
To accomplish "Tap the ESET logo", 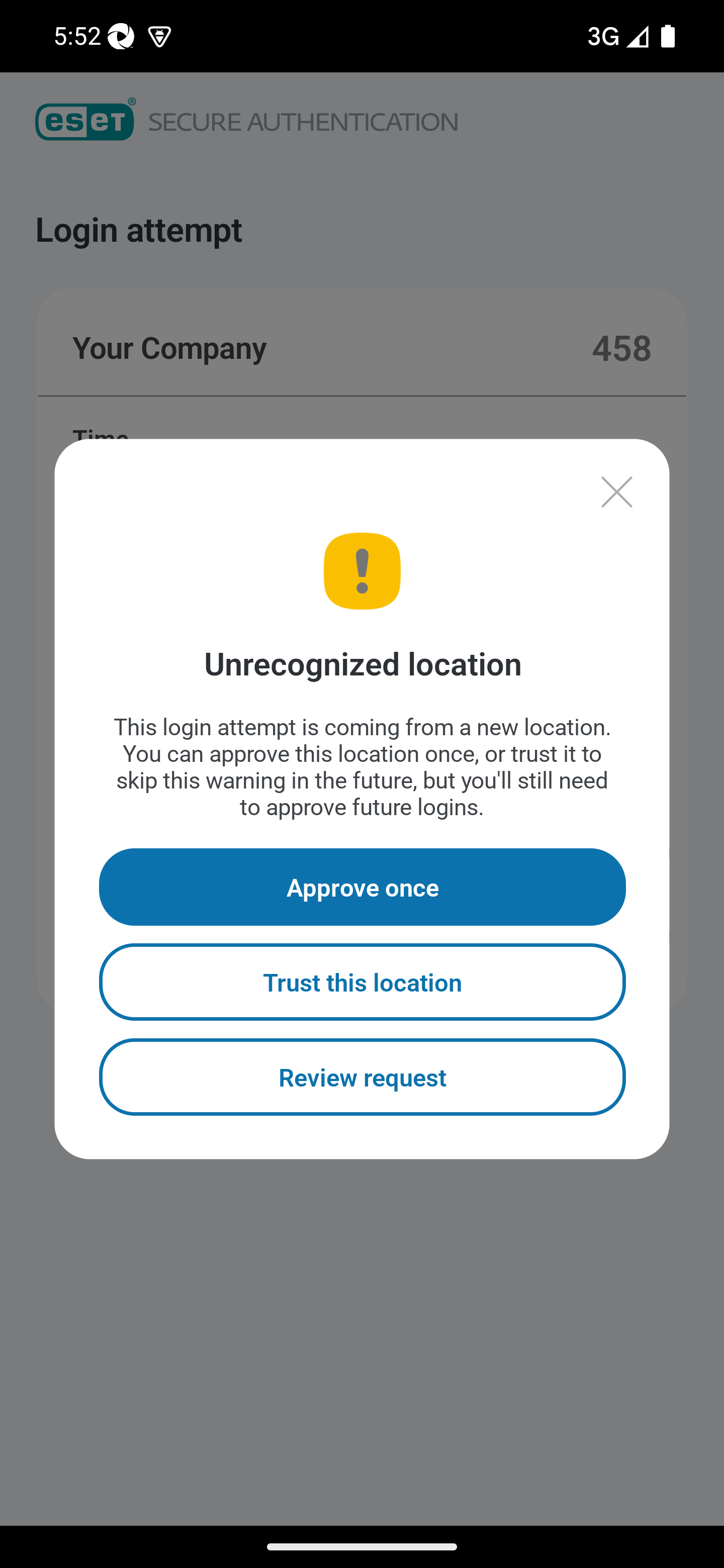I will pos(84,121).
